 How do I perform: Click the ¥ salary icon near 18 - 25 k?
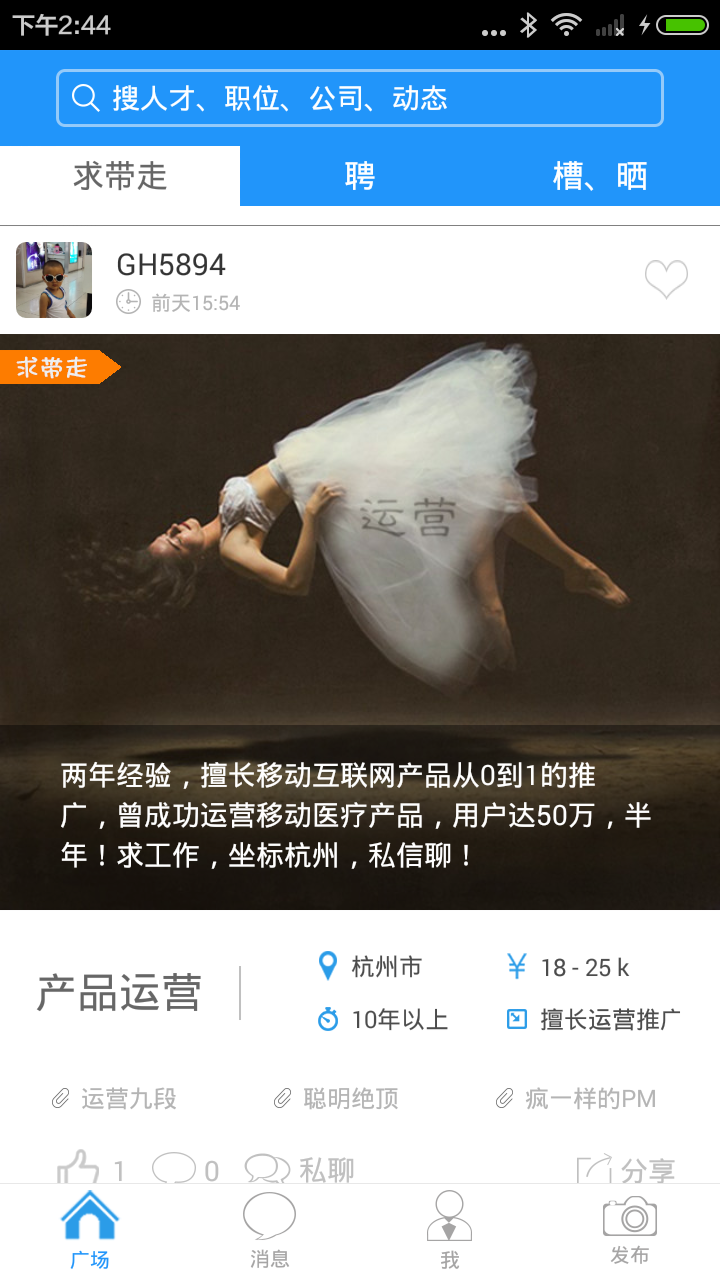pos(516,966)
